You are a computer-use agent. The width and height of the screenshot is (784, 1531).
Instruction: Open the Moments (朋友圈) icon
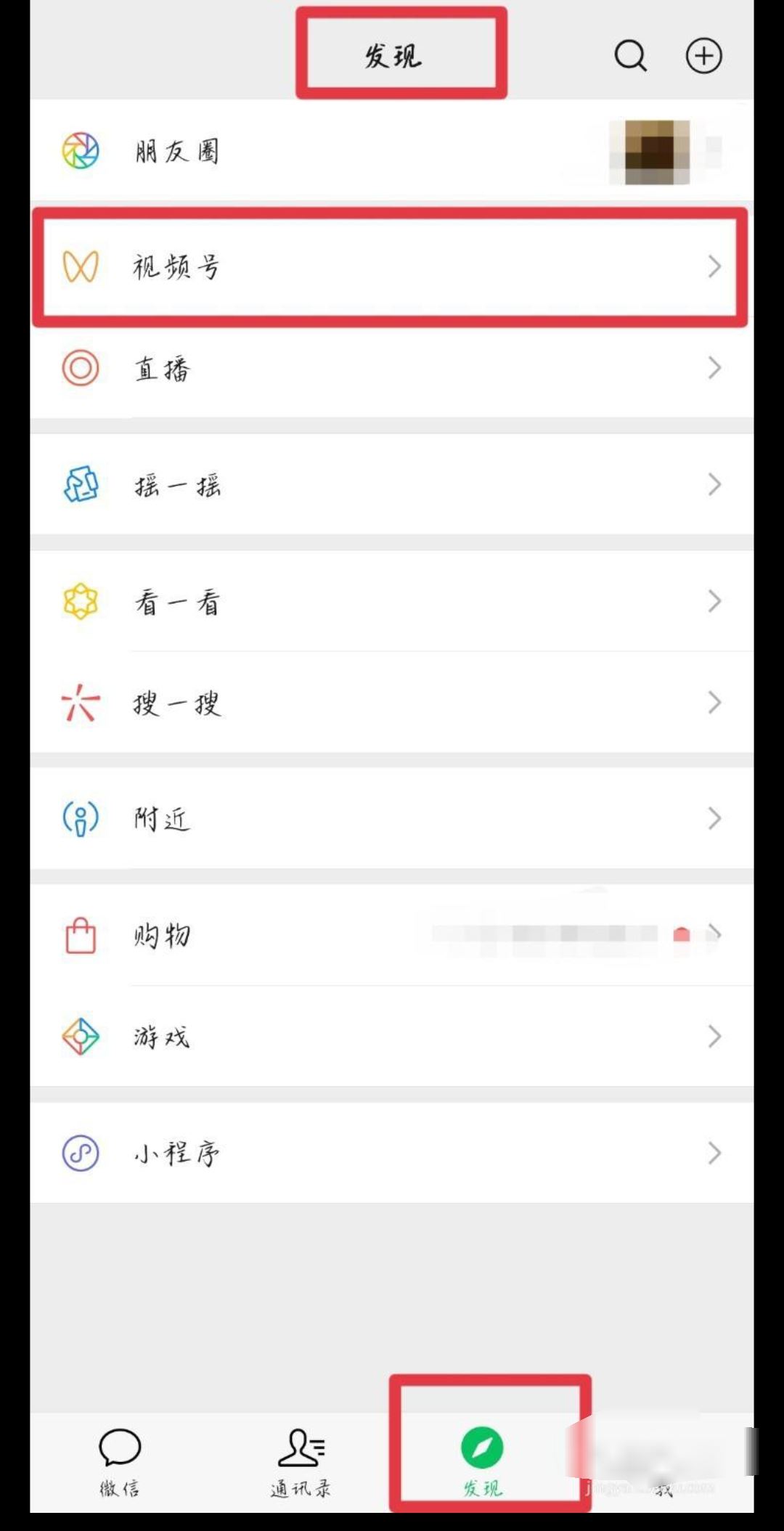pyautogui.click(x=80, y=149)
